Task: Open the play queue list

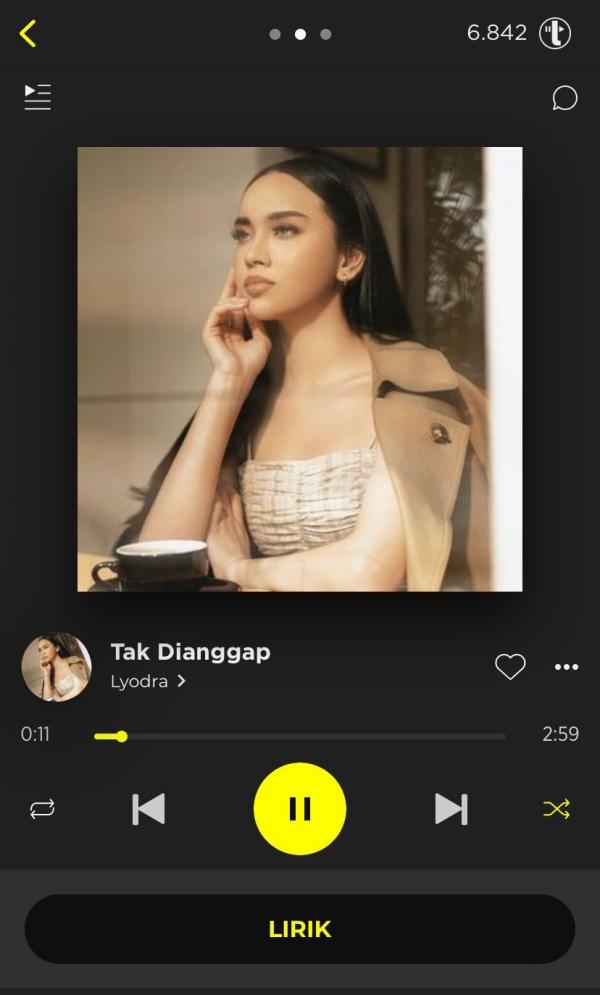Action: point(38,97)
